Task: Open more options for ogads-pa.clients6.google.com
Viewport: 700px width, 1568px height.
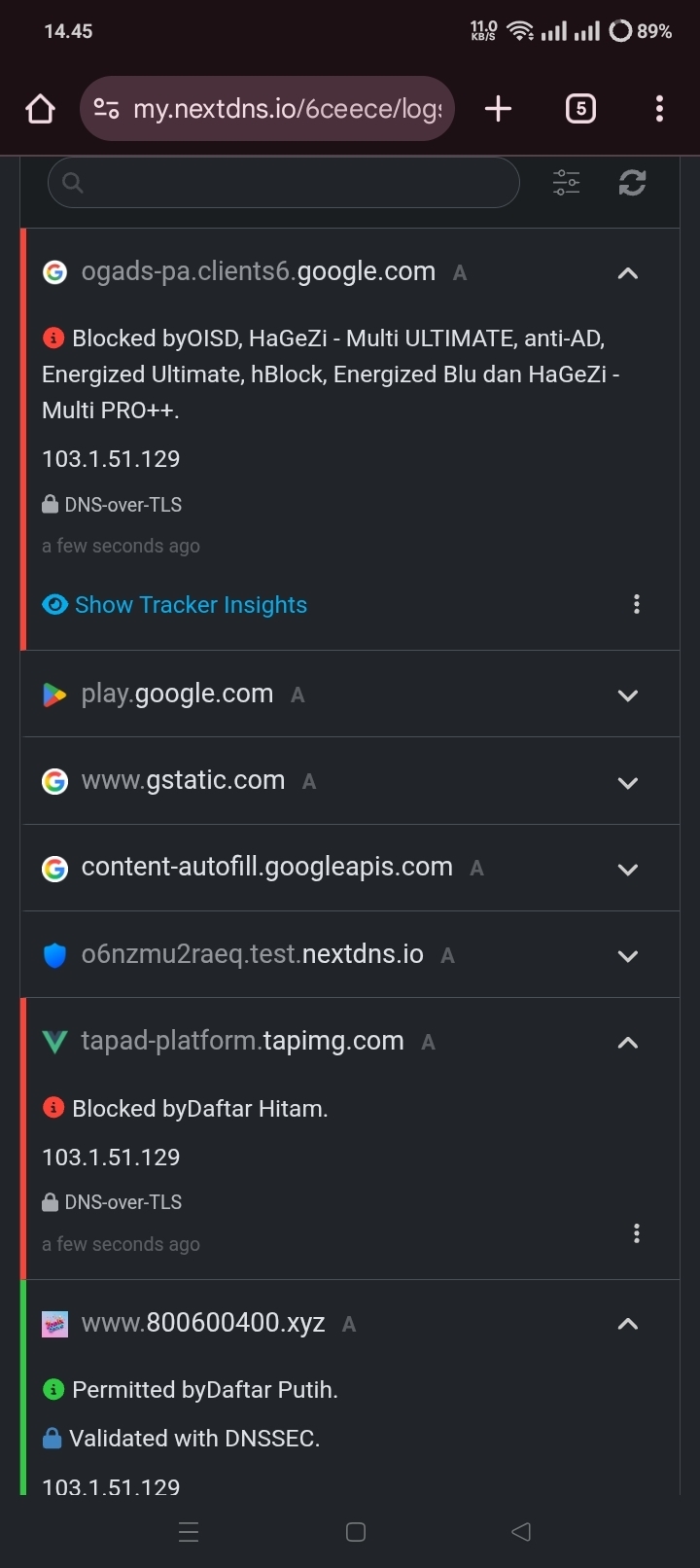Action: [637, 605]
